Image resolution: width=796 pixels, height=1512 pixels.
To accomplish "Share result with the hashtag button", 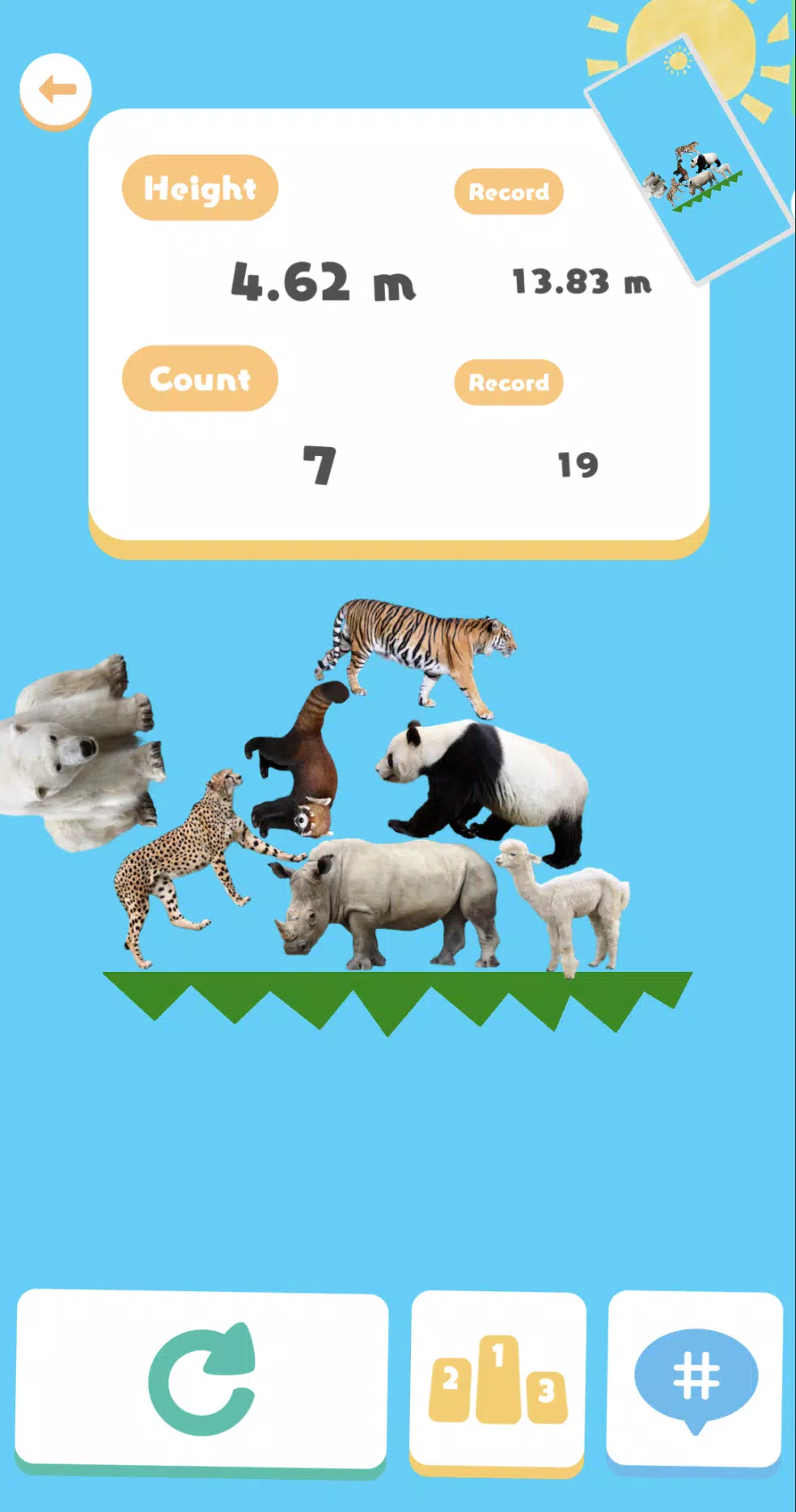I will (x=695, y=1378).
